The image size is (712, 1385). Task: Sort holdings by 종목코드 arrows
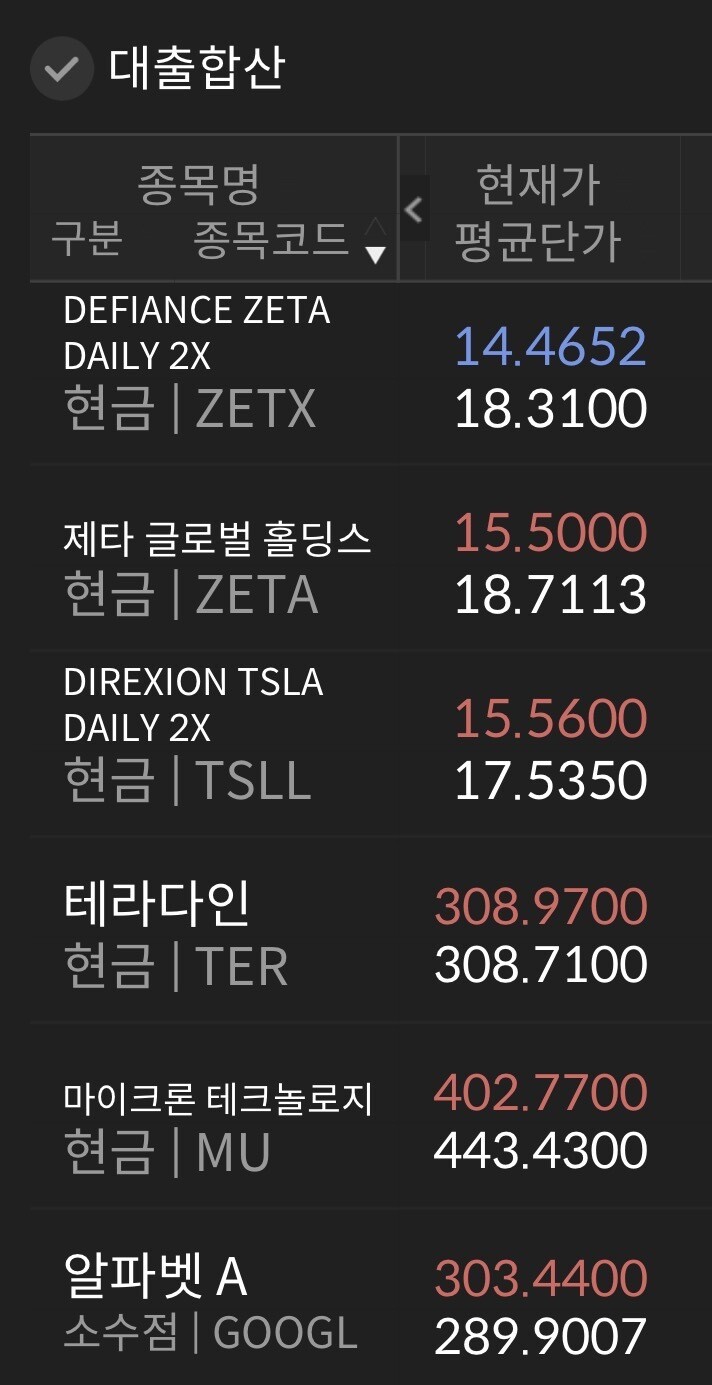click(375, 241)
